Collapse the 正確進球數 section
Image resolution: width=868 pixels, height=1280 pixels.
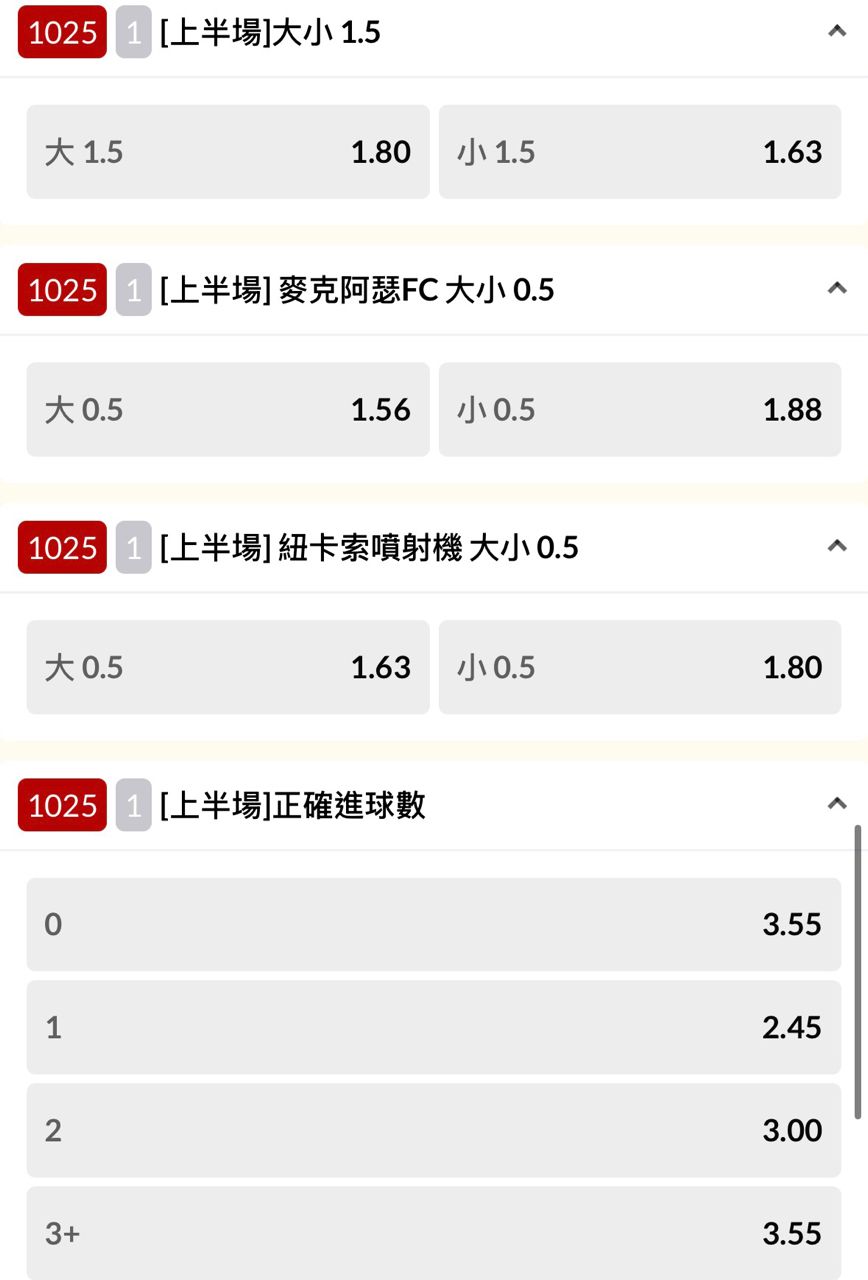pos(837,804)
